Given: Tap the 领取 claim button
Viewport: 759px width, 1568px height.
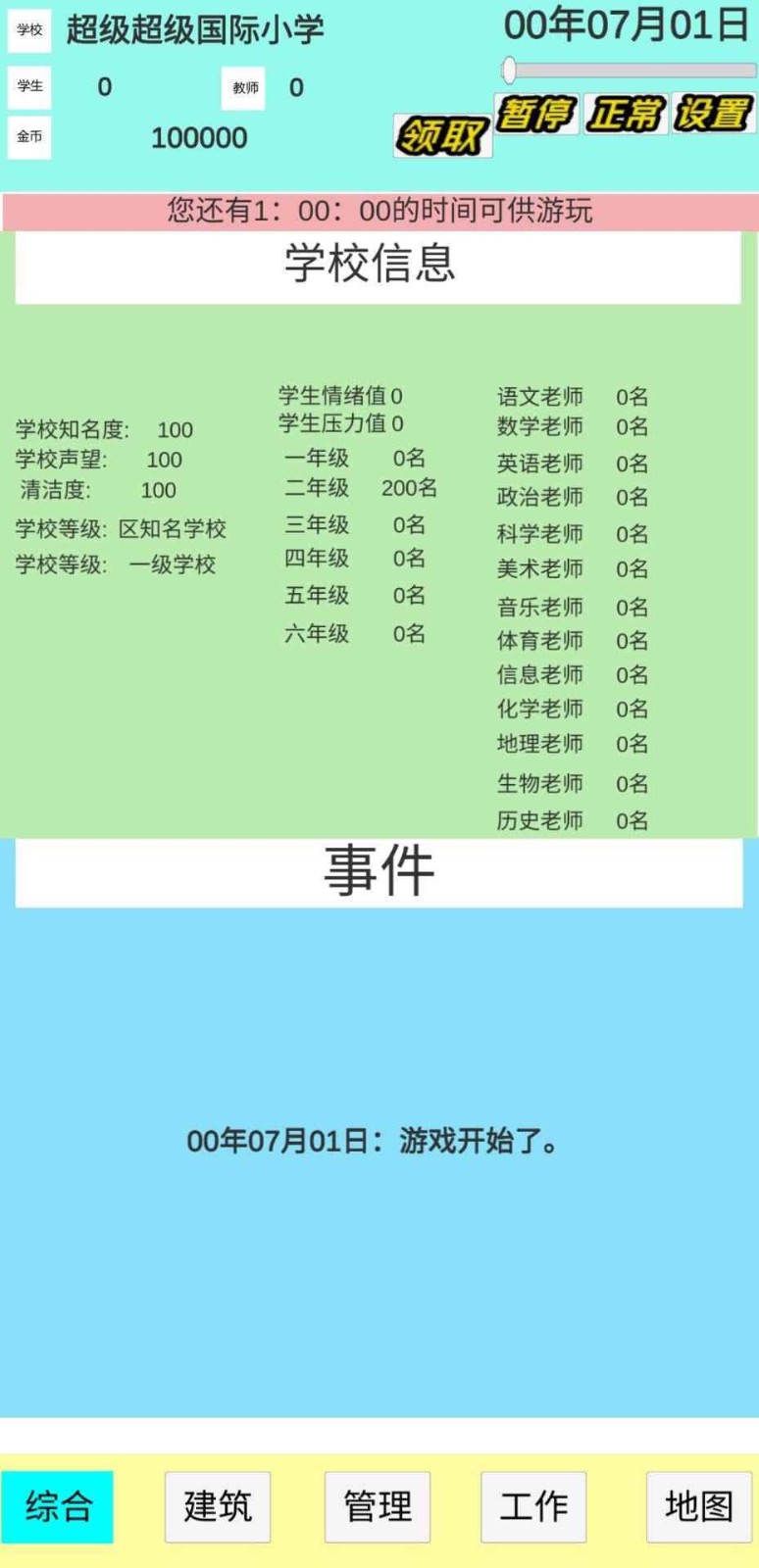Looking at the screenshot, I should tap(443, 135).
